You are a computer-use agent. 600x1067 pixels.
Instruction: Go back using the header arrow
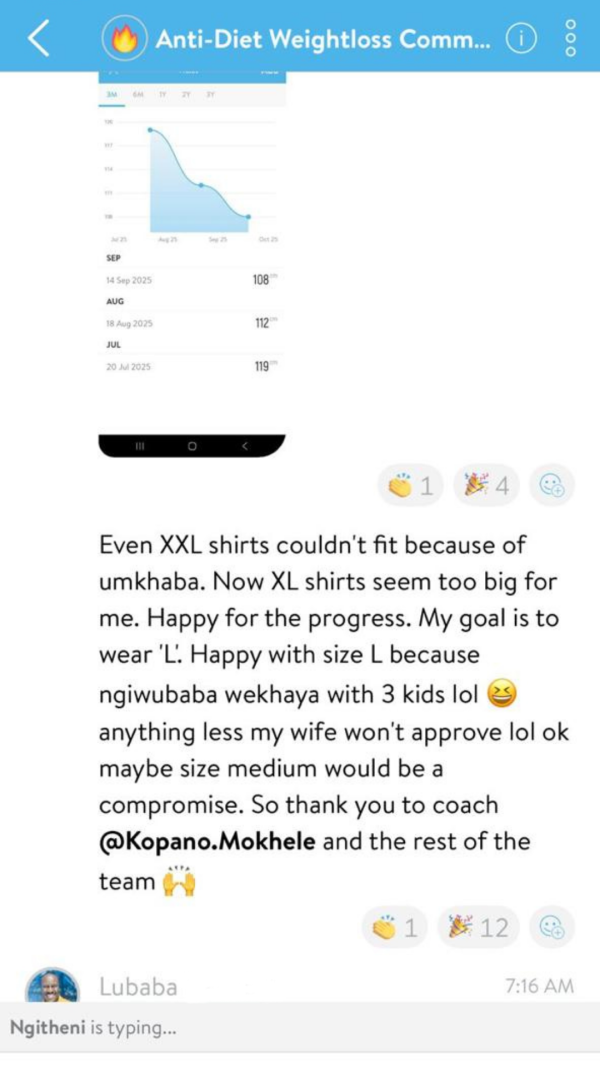tap(38, 39)
